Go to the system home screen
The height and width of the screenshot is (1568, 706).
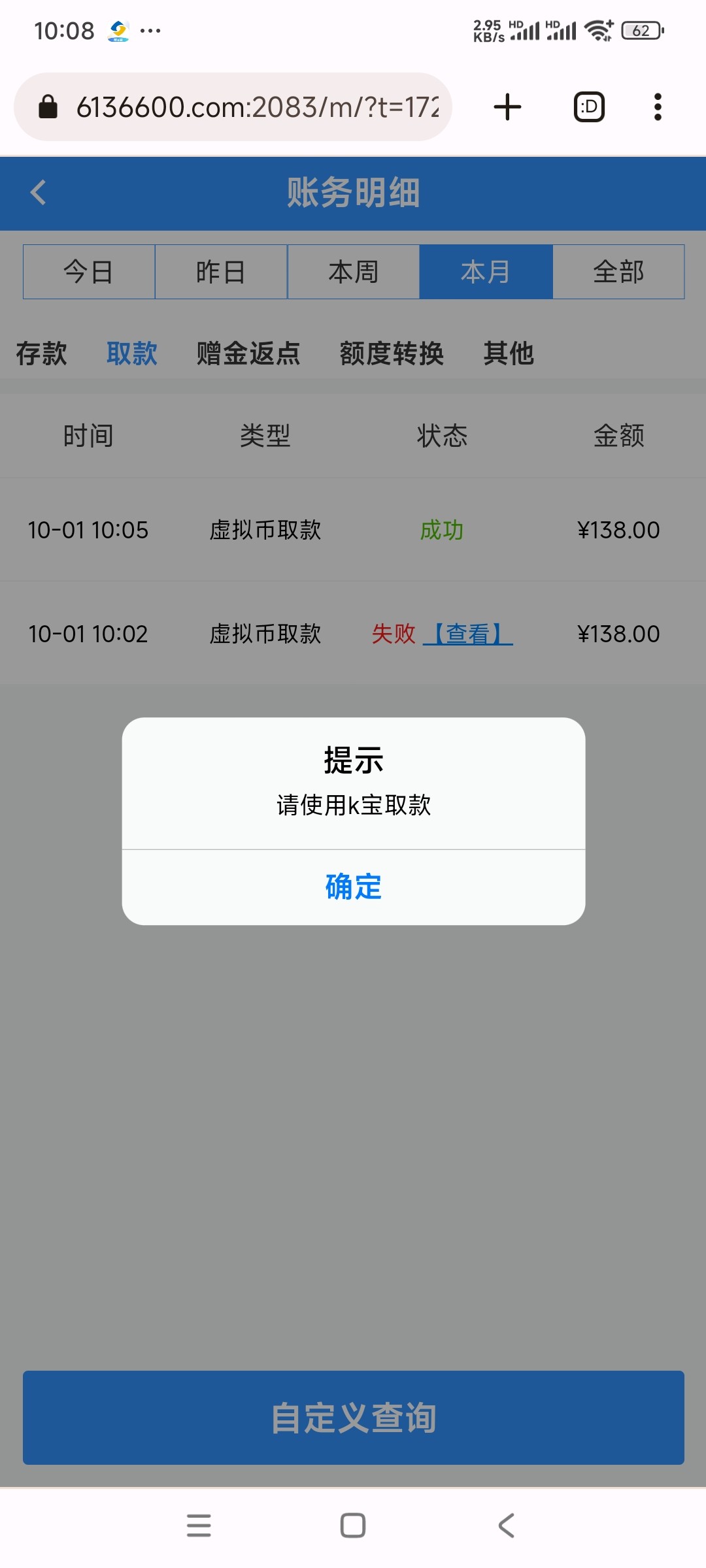(x=353, y=1526)
